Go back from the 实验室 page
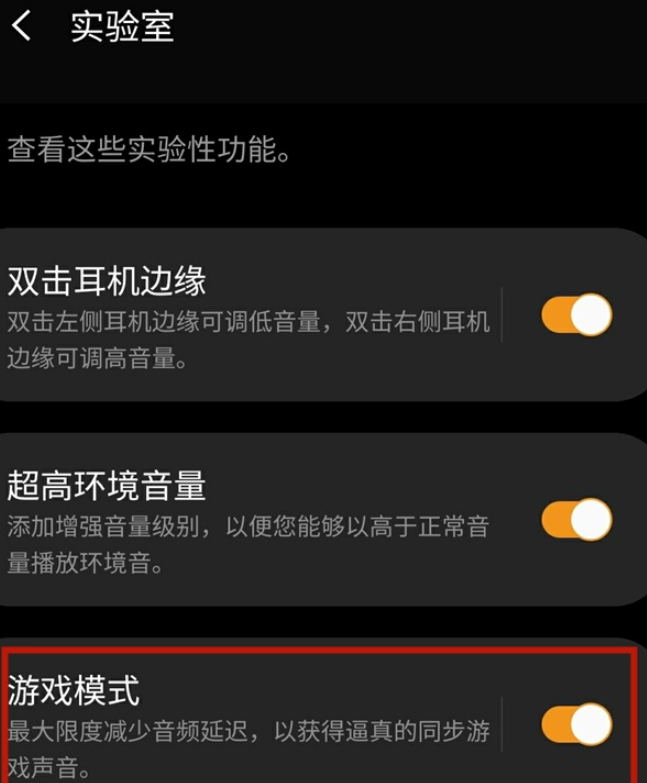Image resolution: width=647 pixels, height=783 pixels. click(x=22, y=28)
